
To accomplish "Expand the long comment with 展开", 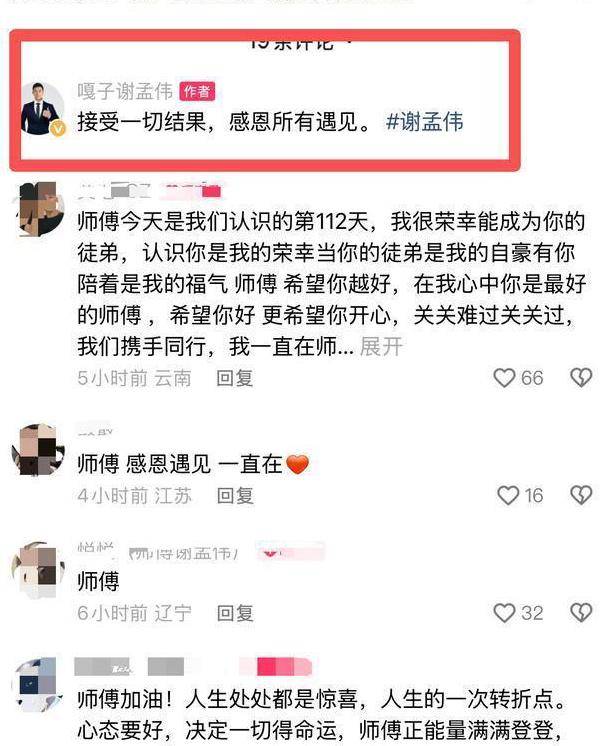I will [380, 346].
